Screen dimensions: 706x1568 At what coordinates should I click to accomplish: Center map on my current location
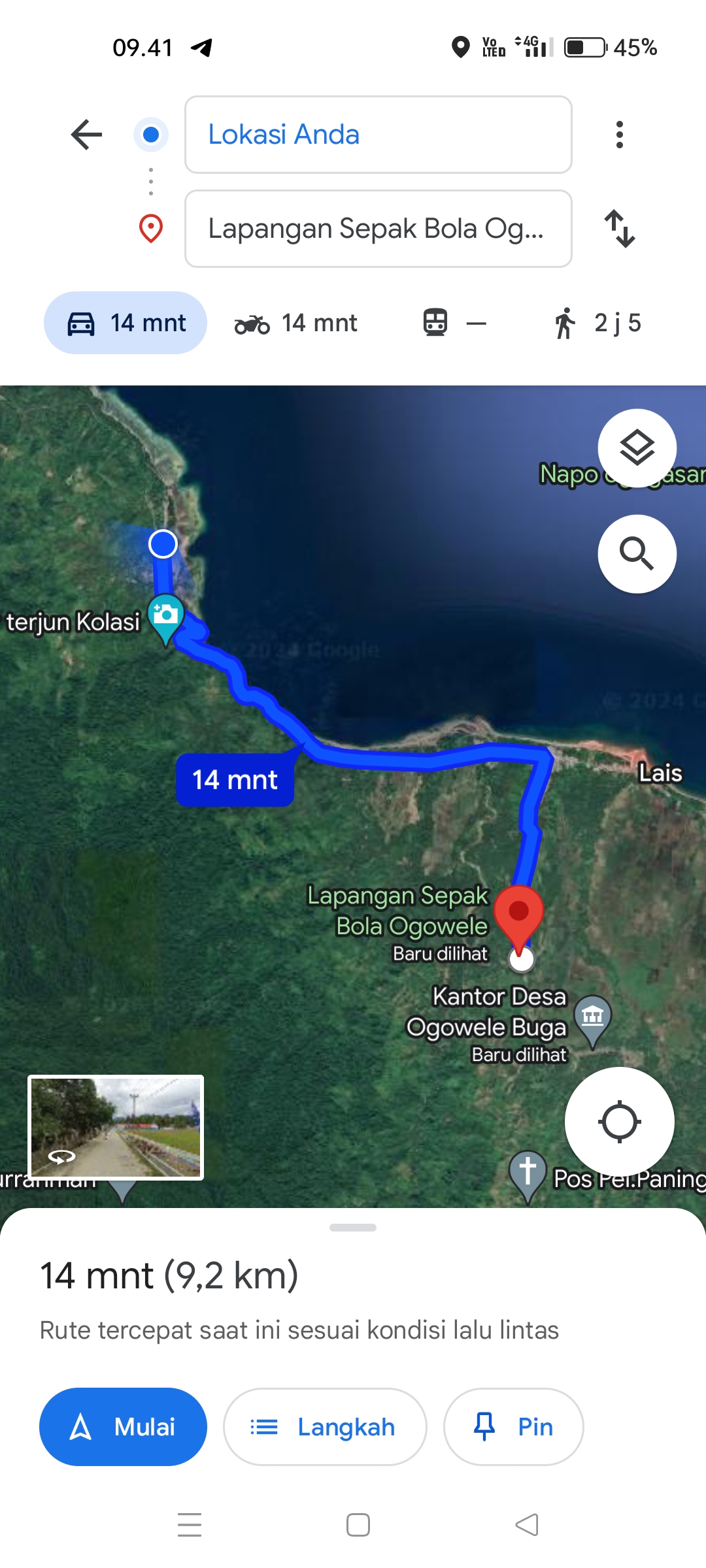[x=620, y=1122]
